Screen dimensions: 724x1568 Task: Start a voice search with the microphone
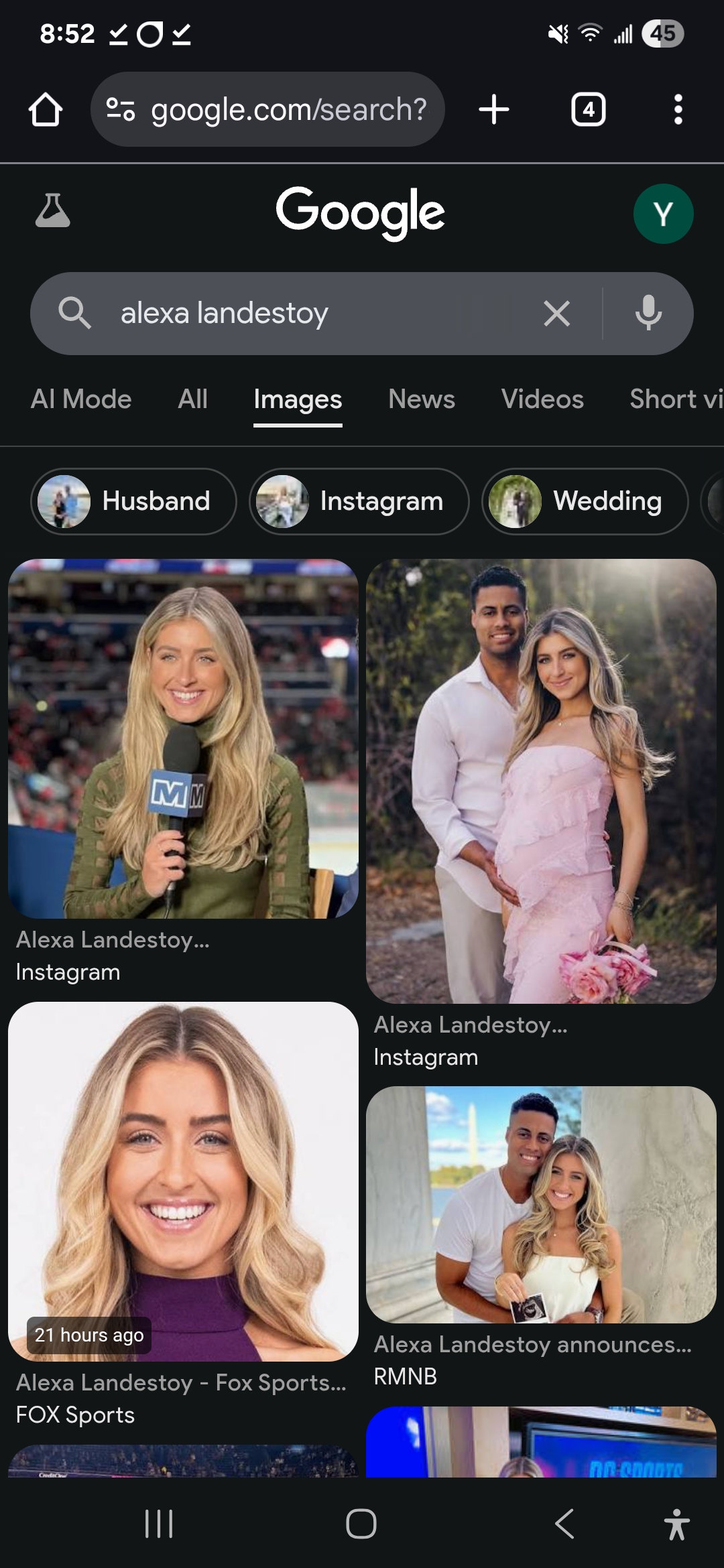click(x=648, y=313)
